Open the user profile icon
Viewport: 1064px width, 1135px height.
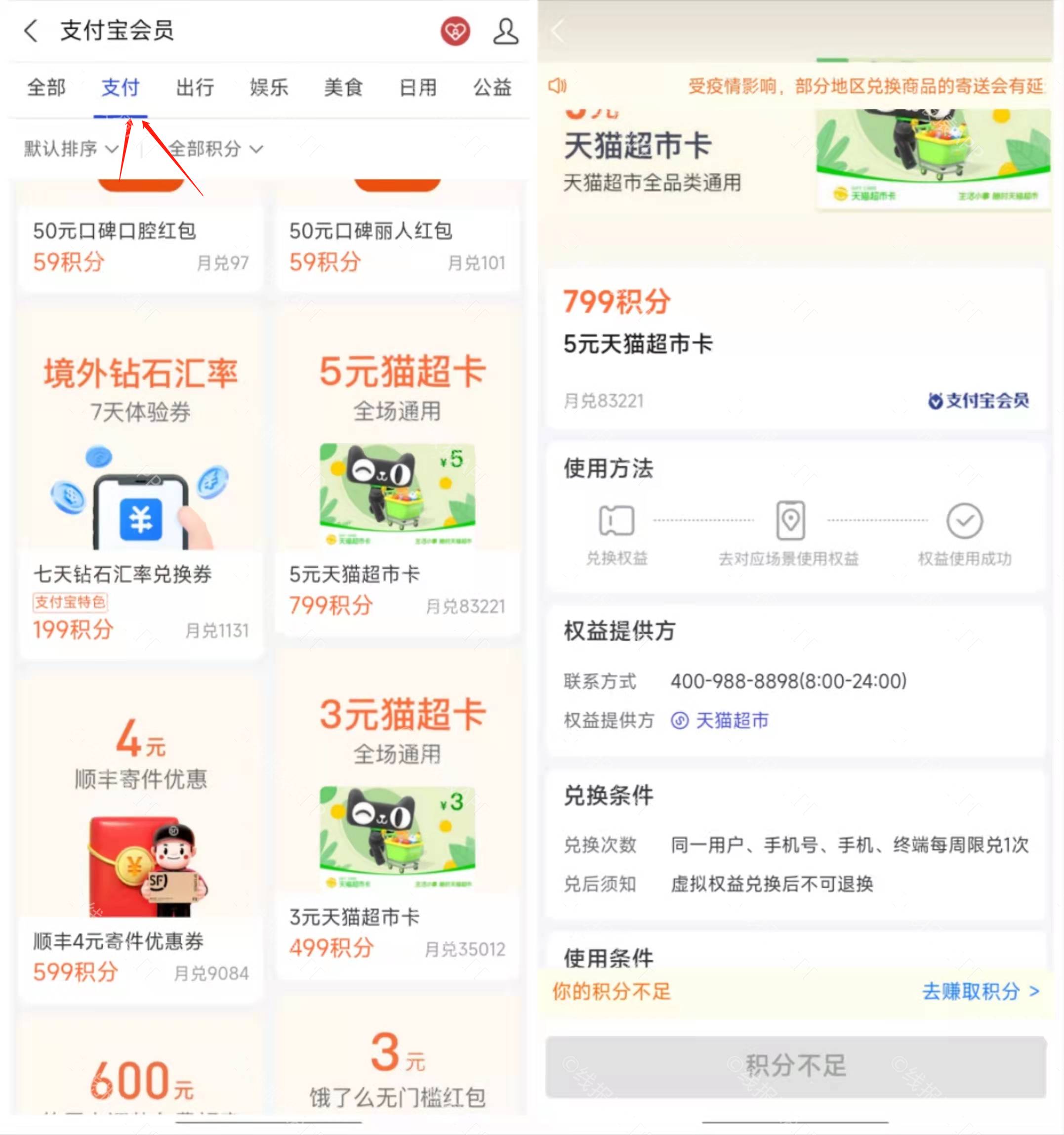pyautogui.click(x=505, y=31)
